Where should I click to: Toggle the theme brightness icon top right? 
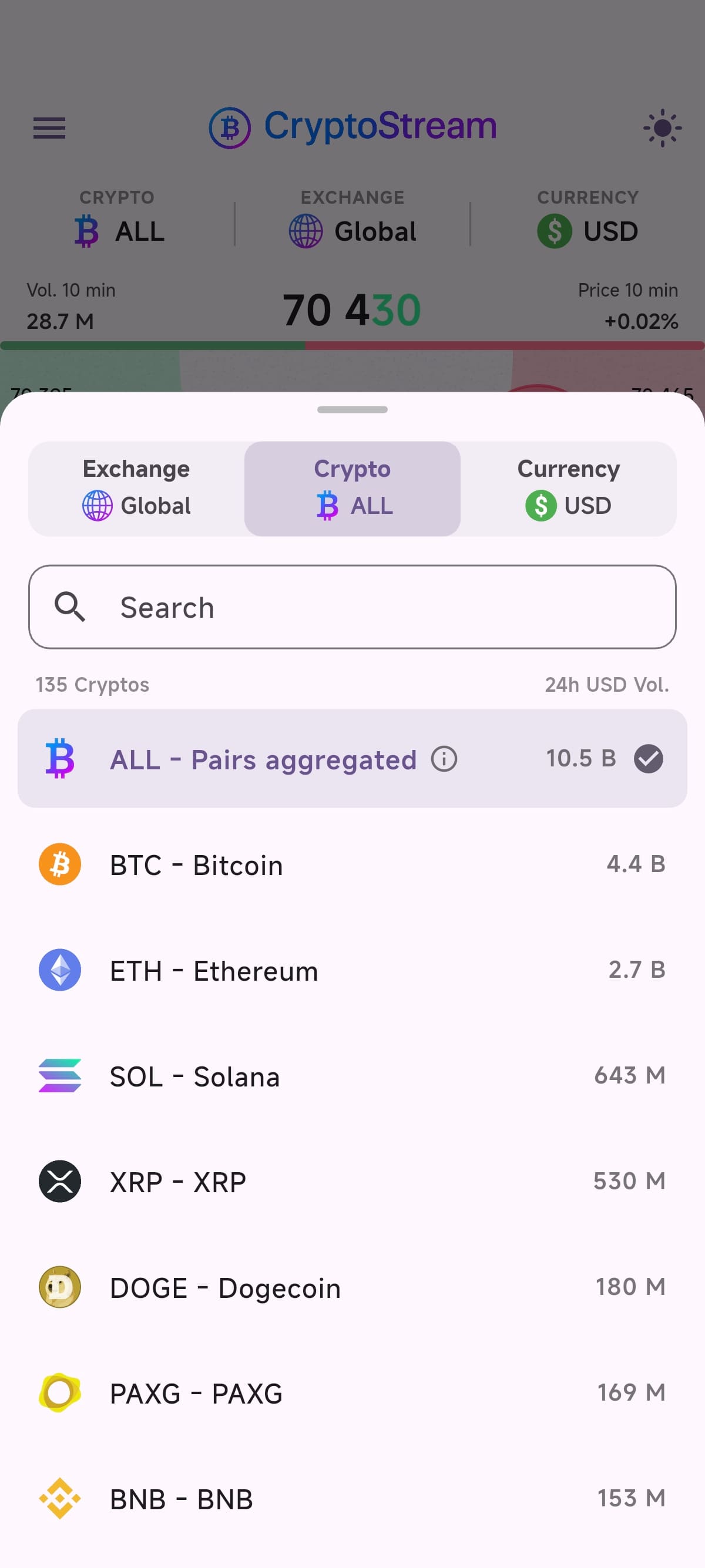[661, 128]
